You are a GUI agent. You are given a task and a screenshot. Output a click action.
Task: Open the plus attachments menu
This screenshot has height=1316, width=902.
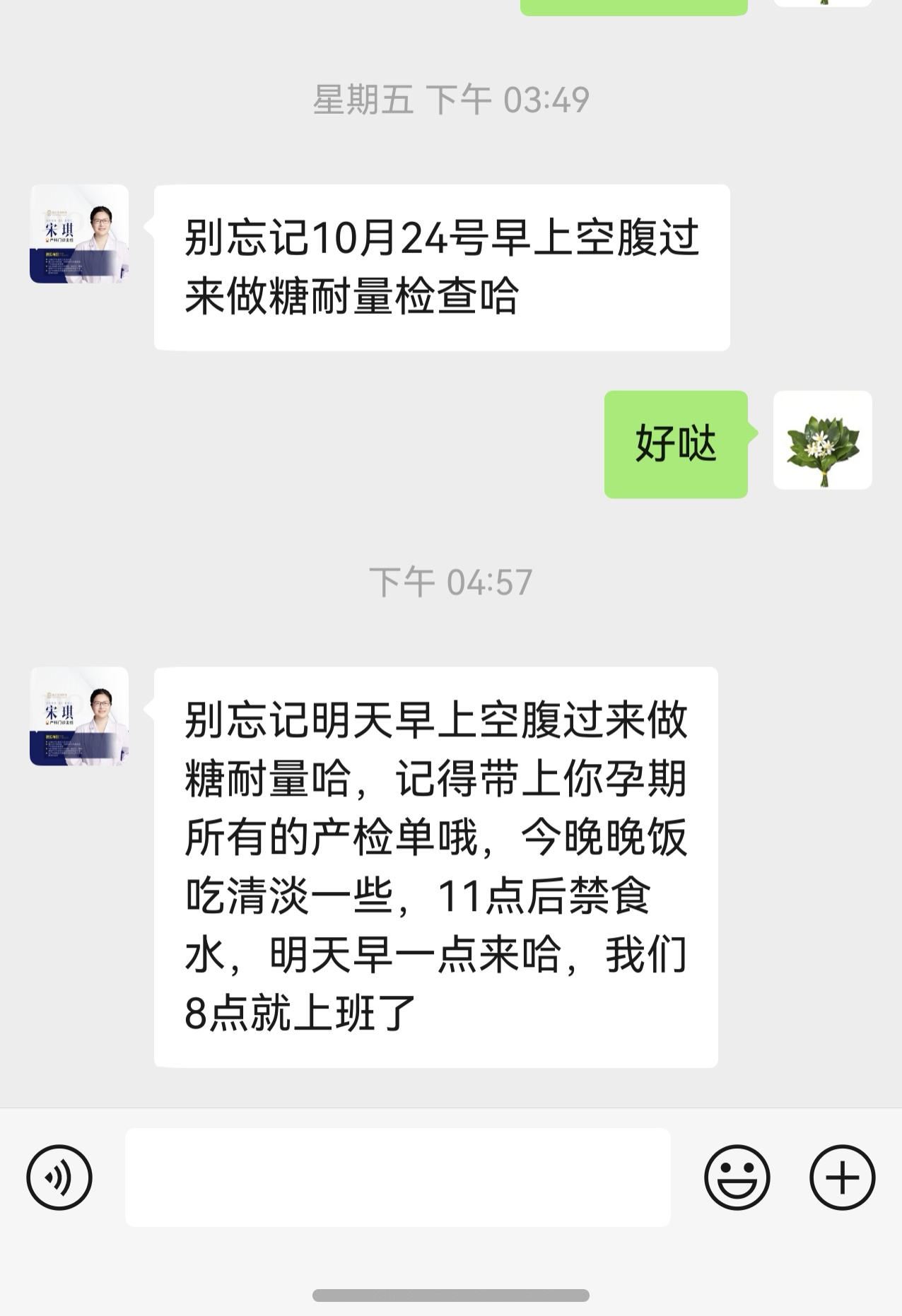coord(842,1177)
